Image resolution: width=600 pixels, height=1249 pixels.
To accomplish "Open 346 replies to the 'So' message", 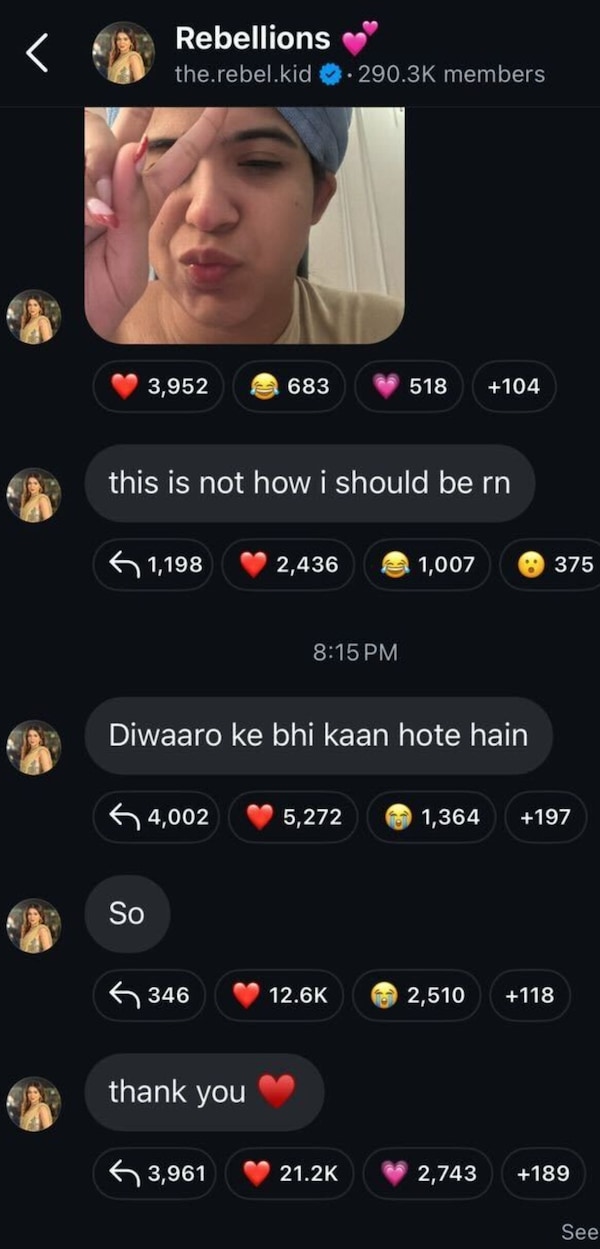I will [150, 995].
